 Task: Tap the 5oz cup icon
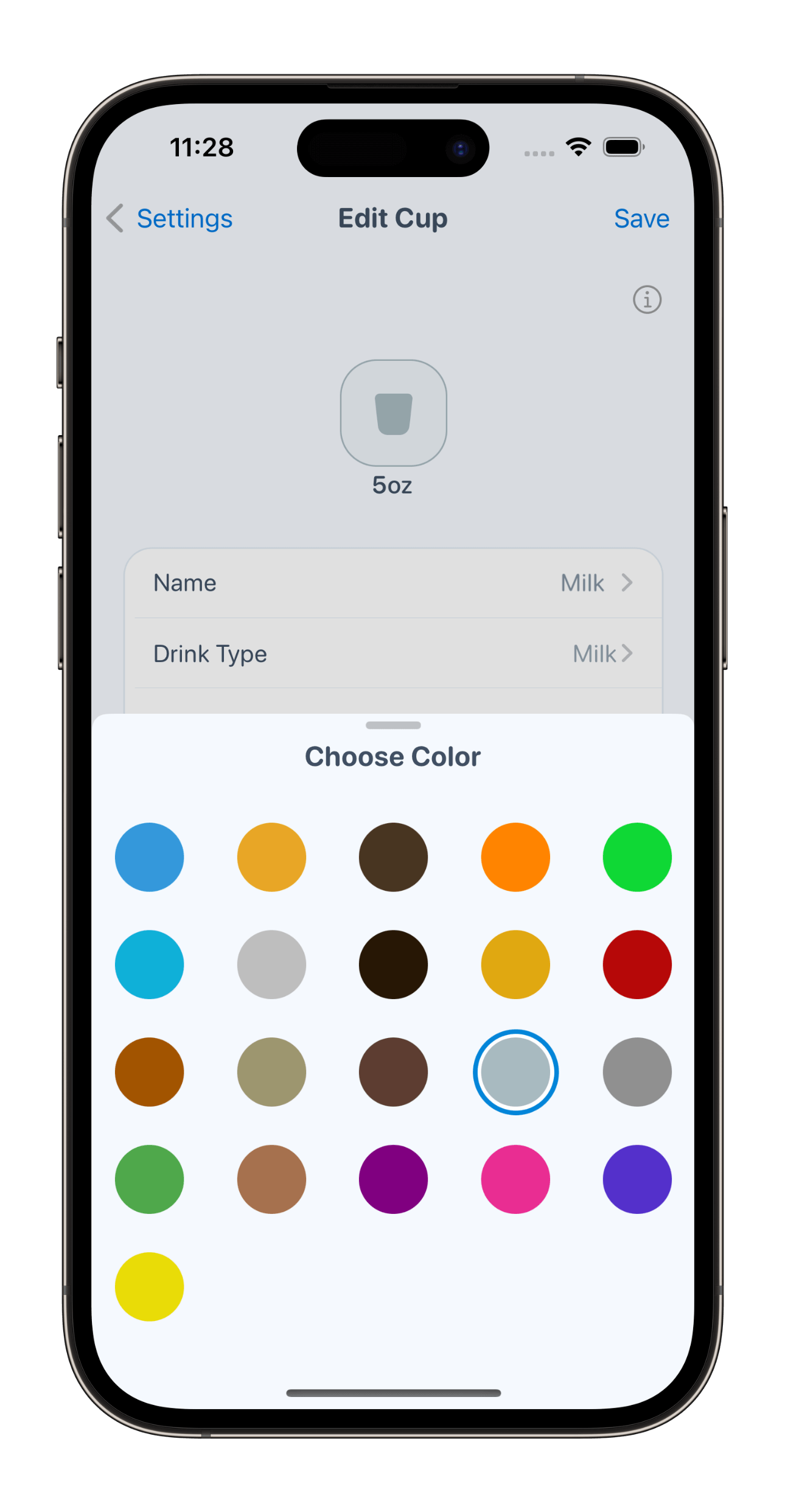click(x=393, y=413)
